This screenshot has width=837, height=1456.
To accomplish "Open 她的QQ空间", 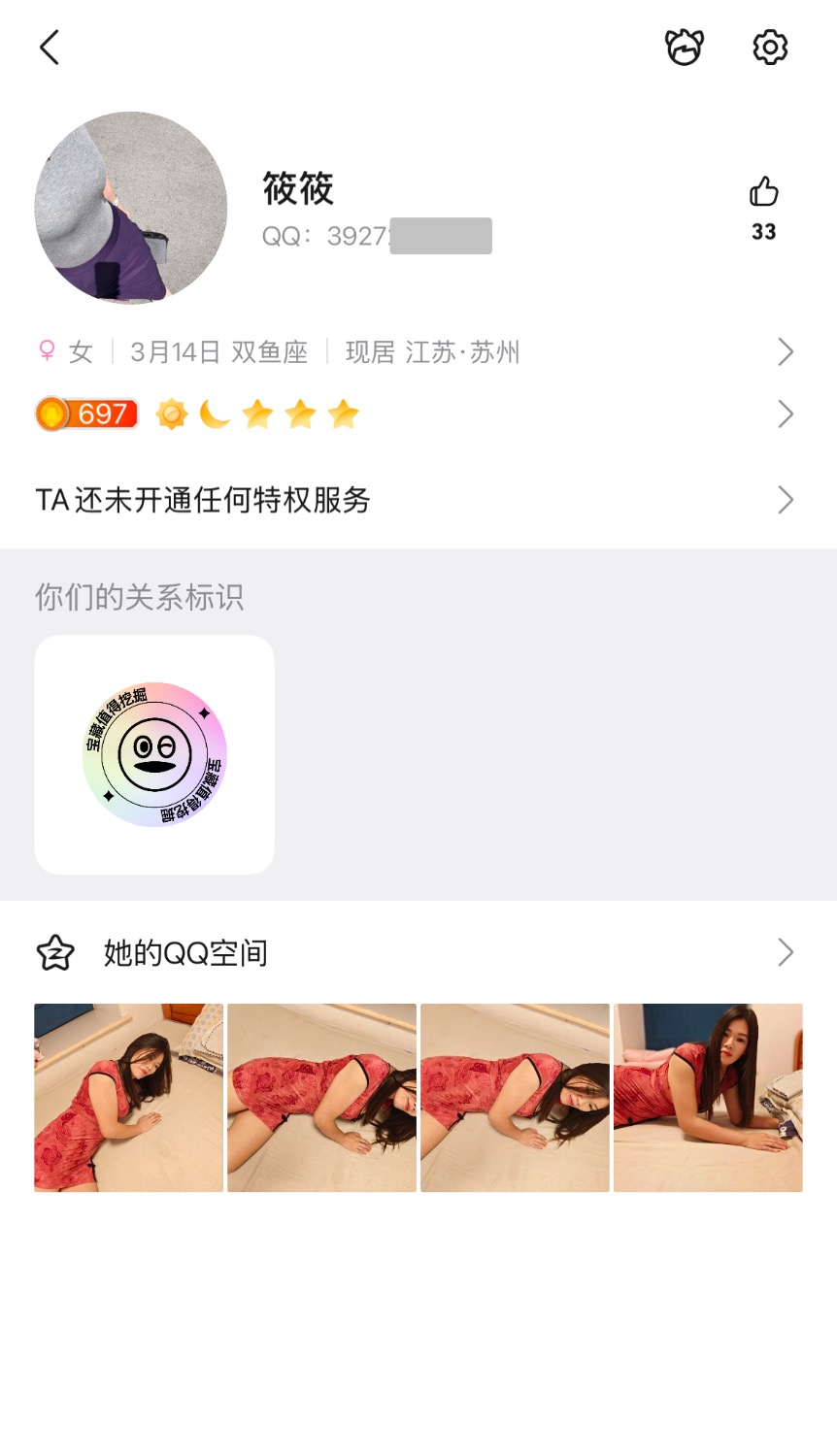I will coord(418,953).
